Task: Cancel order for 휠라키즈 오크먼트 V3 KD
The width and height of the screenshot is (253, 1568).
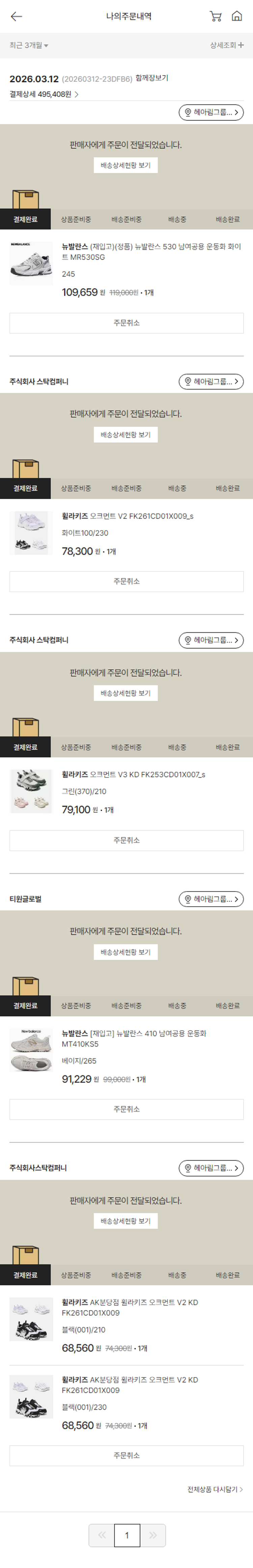Action: pyautogui.click(x=126, y=840)
